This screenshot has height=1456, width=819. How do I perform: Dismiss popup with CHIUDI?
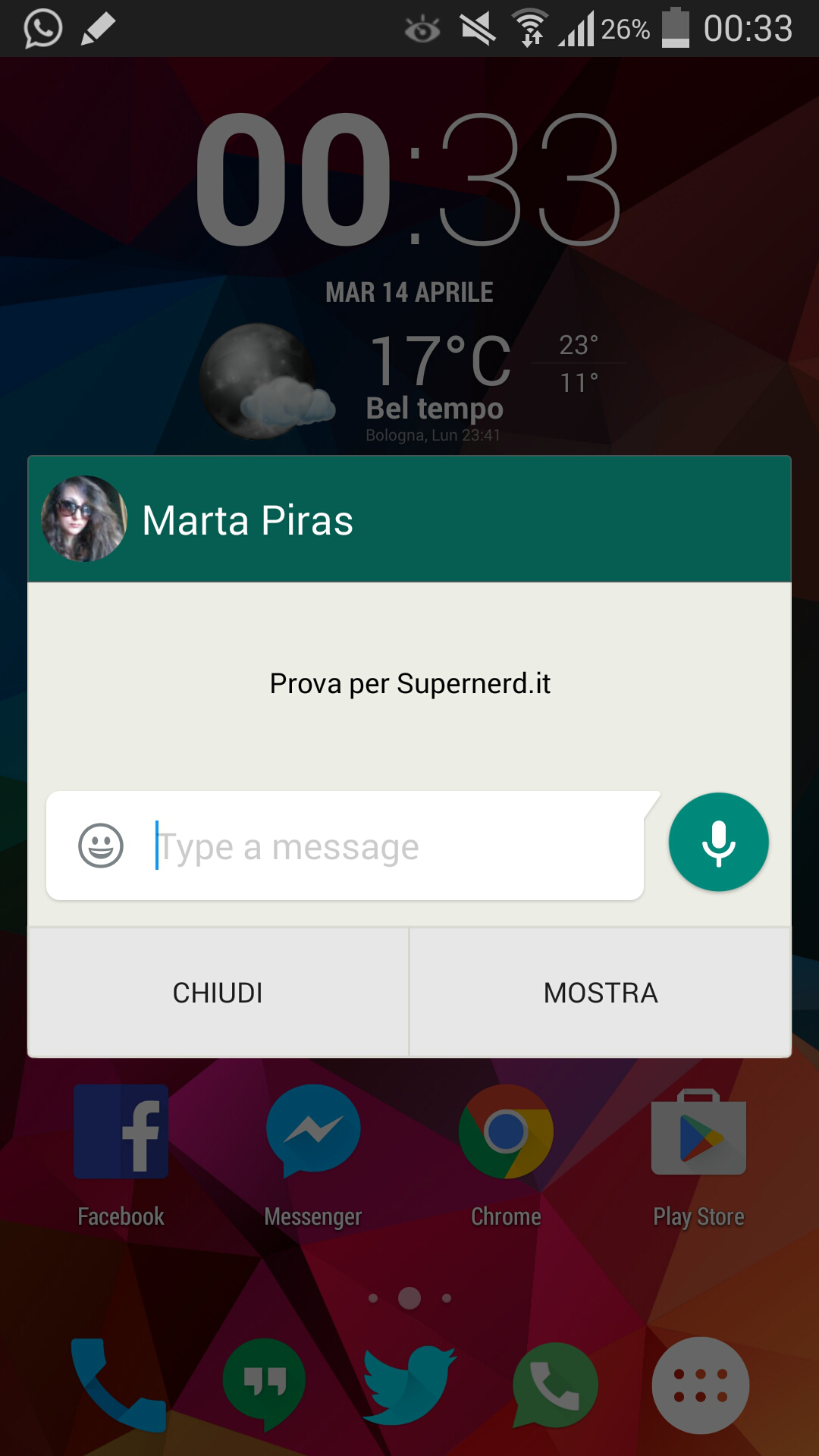pos(218,992)
